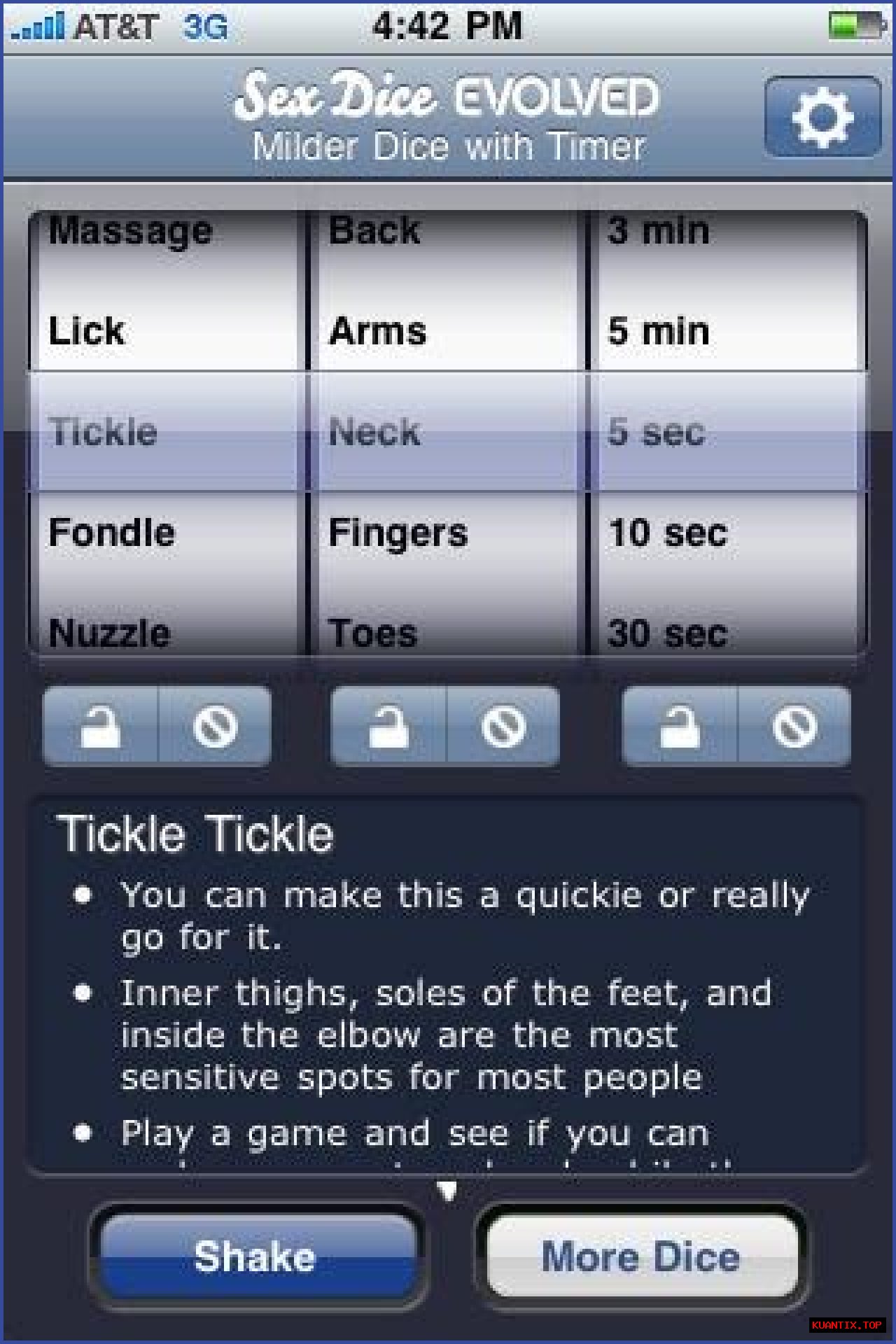This screenshot has height=1344, width=896.
Task: Disable the action dice wheel
Action: tap(215, 726)
